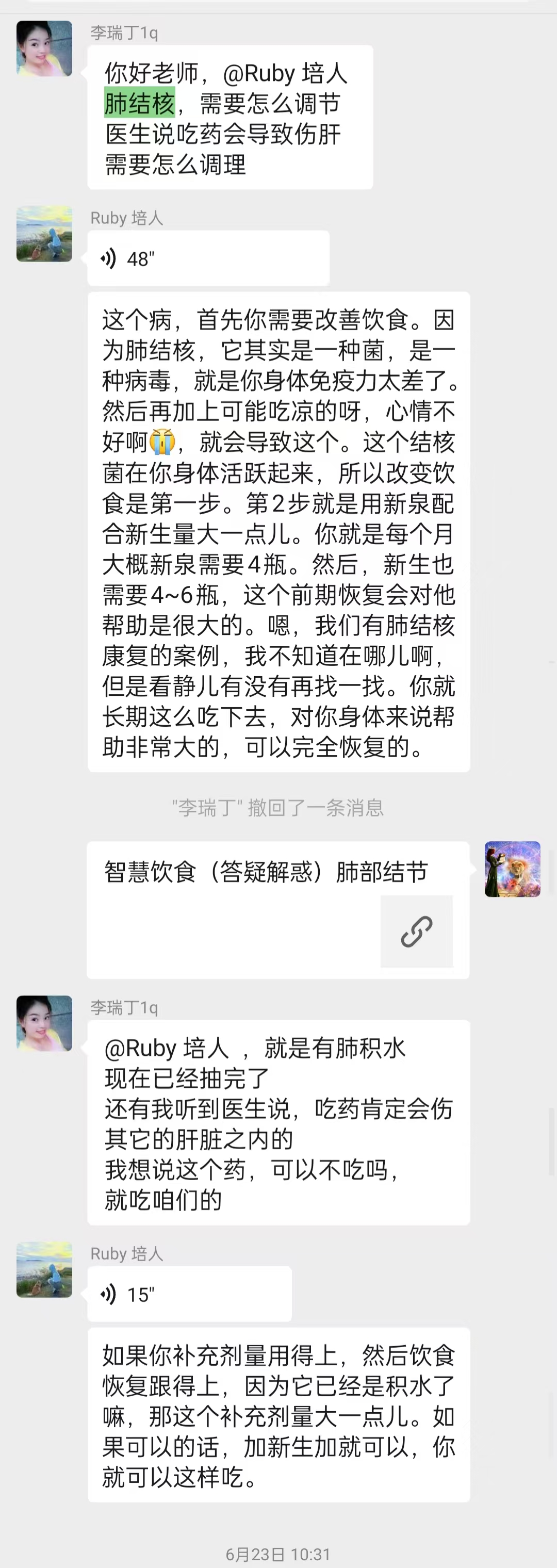Open Ruby 培人's profile via her avatar
This screenshot has height=1568, width=557.
point(44,234)
